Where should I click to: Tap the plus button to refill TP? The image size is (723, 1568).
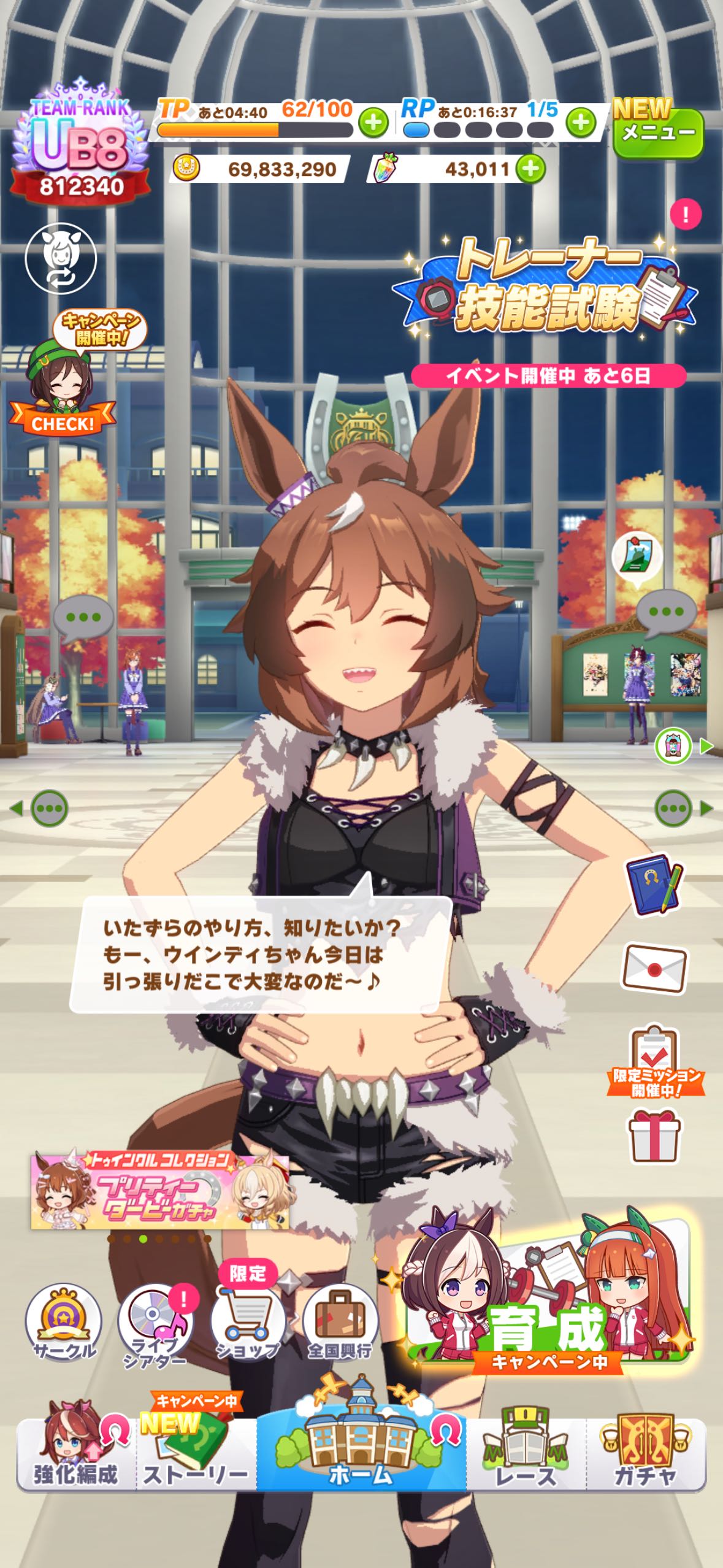(373, 123)
